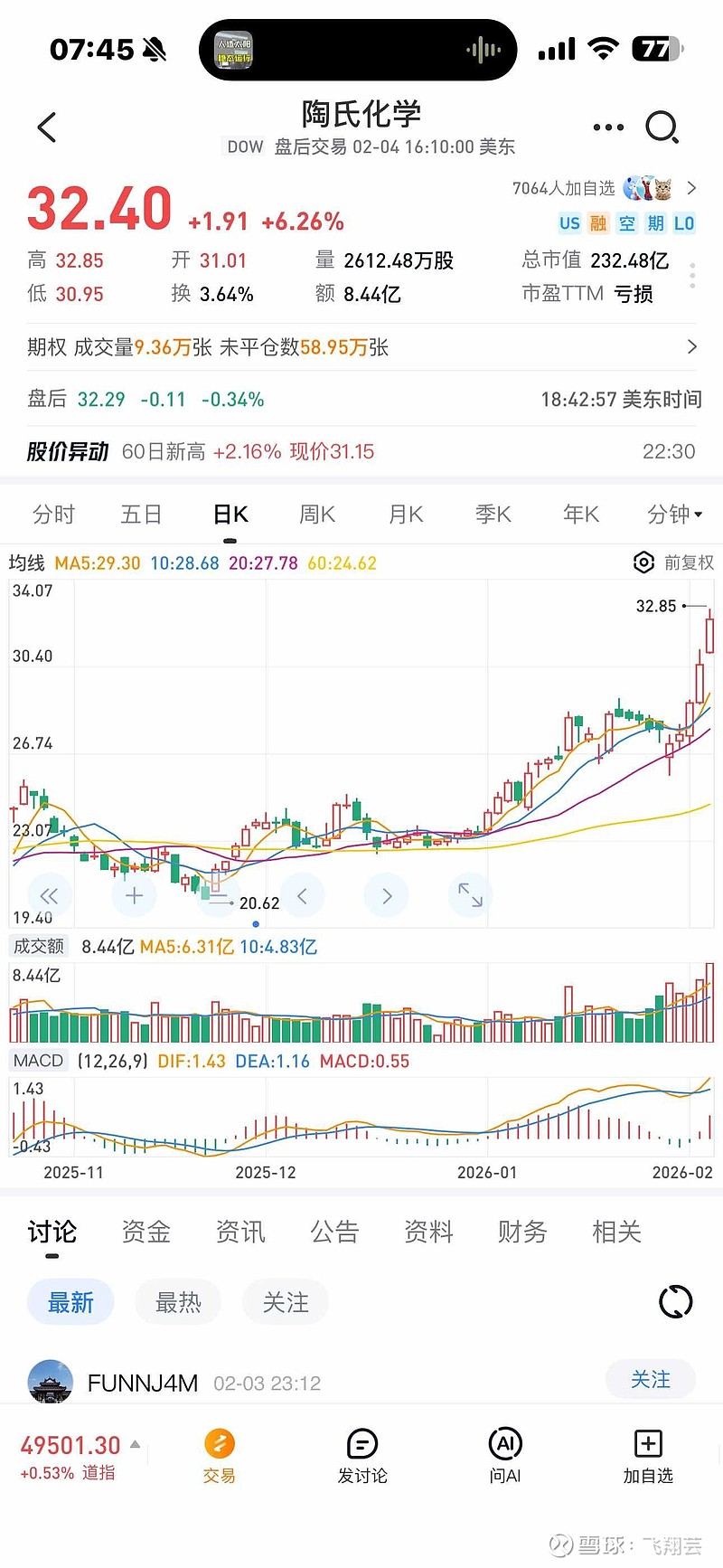Open the more options "..." menu icon
The image size is (723, 1568).
[x=607, y=128]
